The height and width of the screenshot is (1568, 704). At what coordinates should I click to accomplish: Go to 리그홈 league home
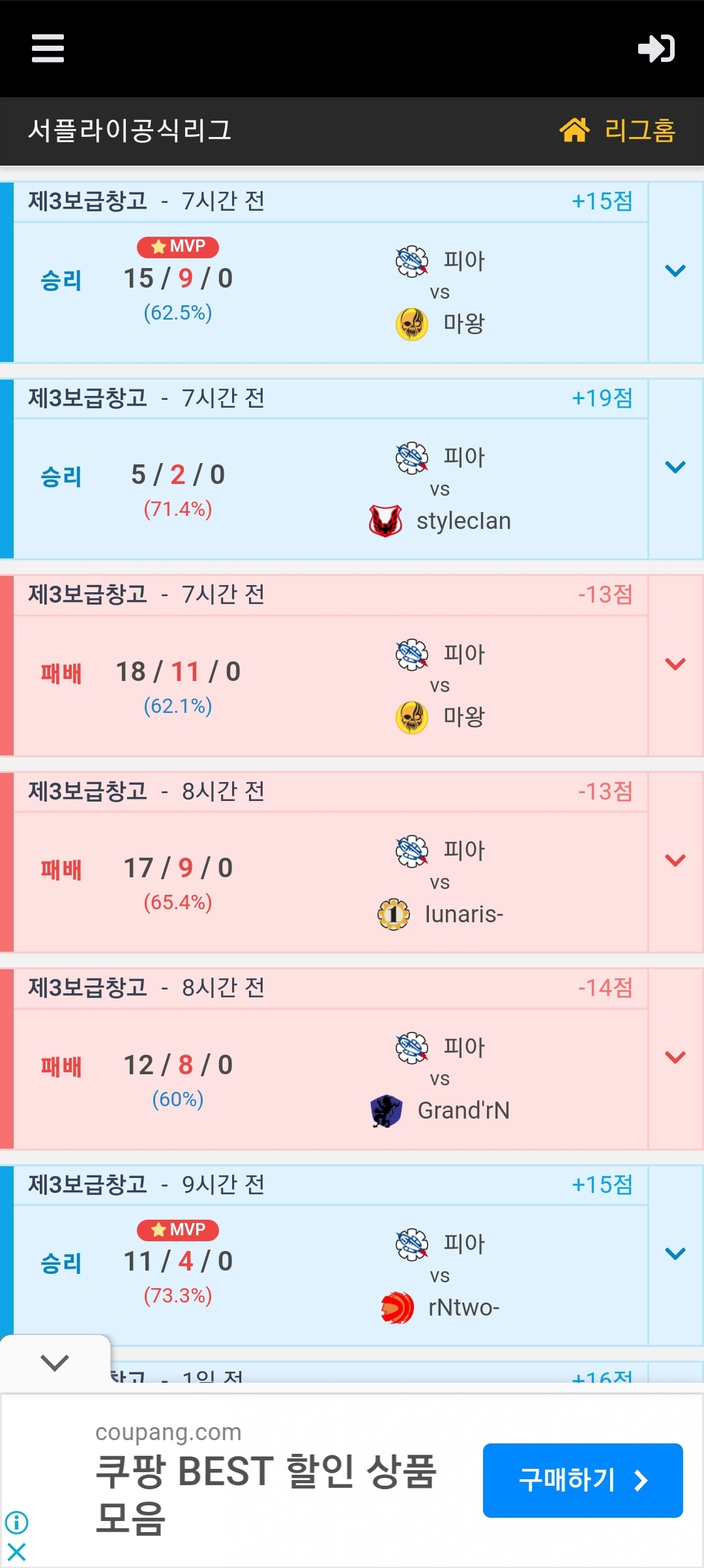click(617, 130)
